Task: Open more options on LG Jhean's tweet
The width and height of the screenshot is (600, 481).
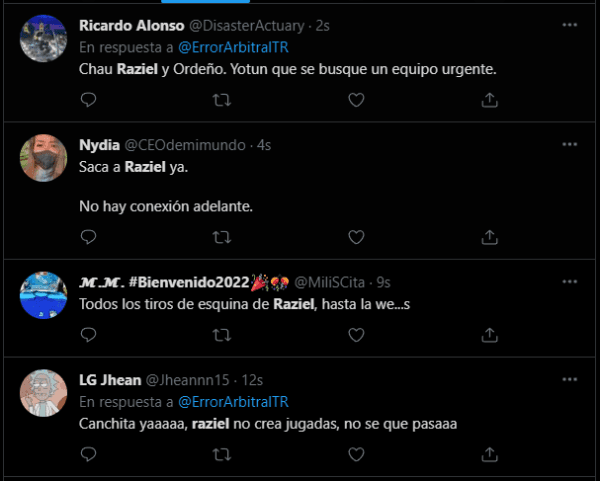Action: pos(569,379)
